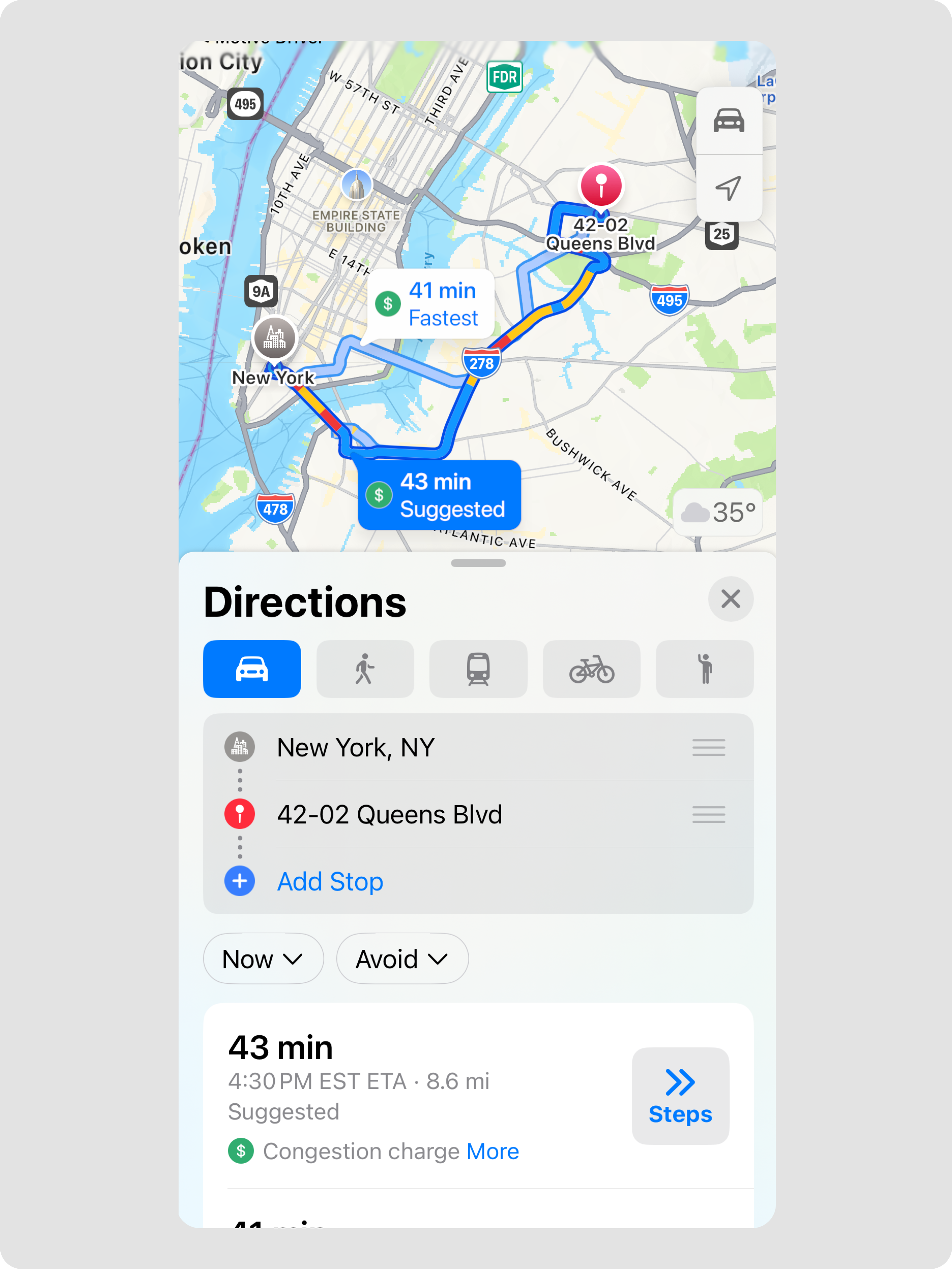Close the Directions panel
This screenshot has width=952, height=1269.
(730, 599)
